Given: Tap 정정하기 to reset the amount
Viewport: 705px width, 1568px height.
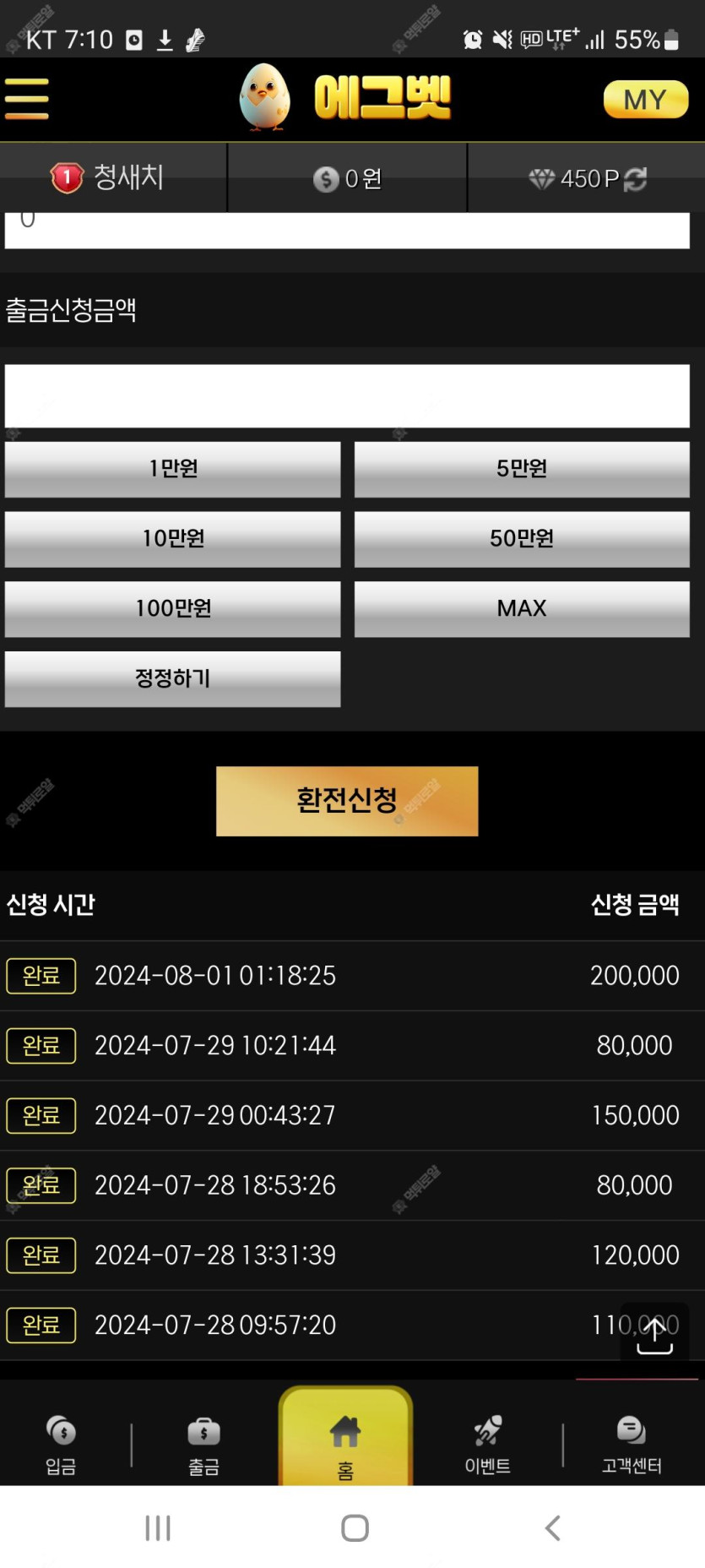Looking at the screenshot, I should 173,679.
